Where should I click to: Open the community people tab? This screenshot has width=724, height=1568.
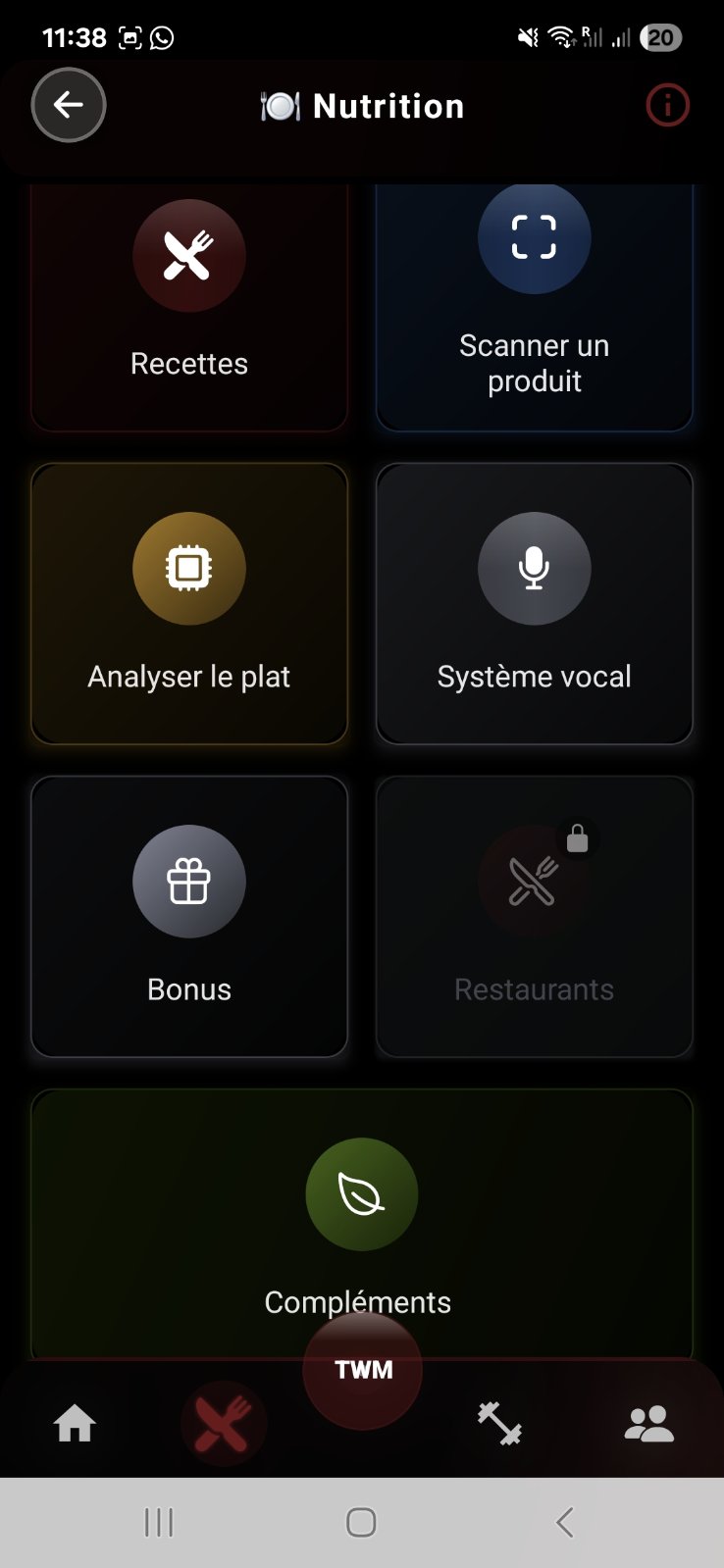coord(648,1424)
